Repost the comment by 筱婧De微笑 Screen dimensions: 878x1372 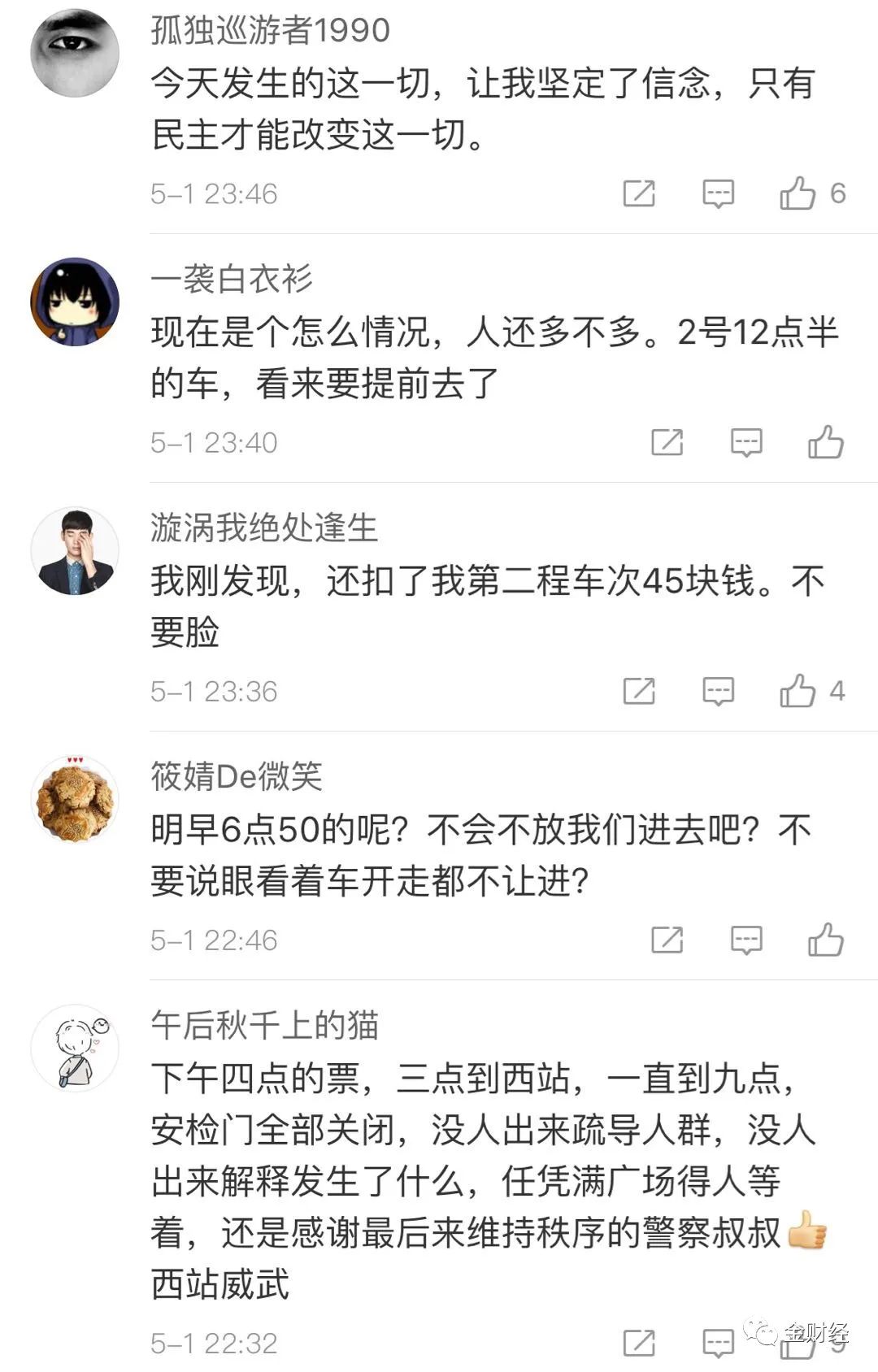coord(667,940)
